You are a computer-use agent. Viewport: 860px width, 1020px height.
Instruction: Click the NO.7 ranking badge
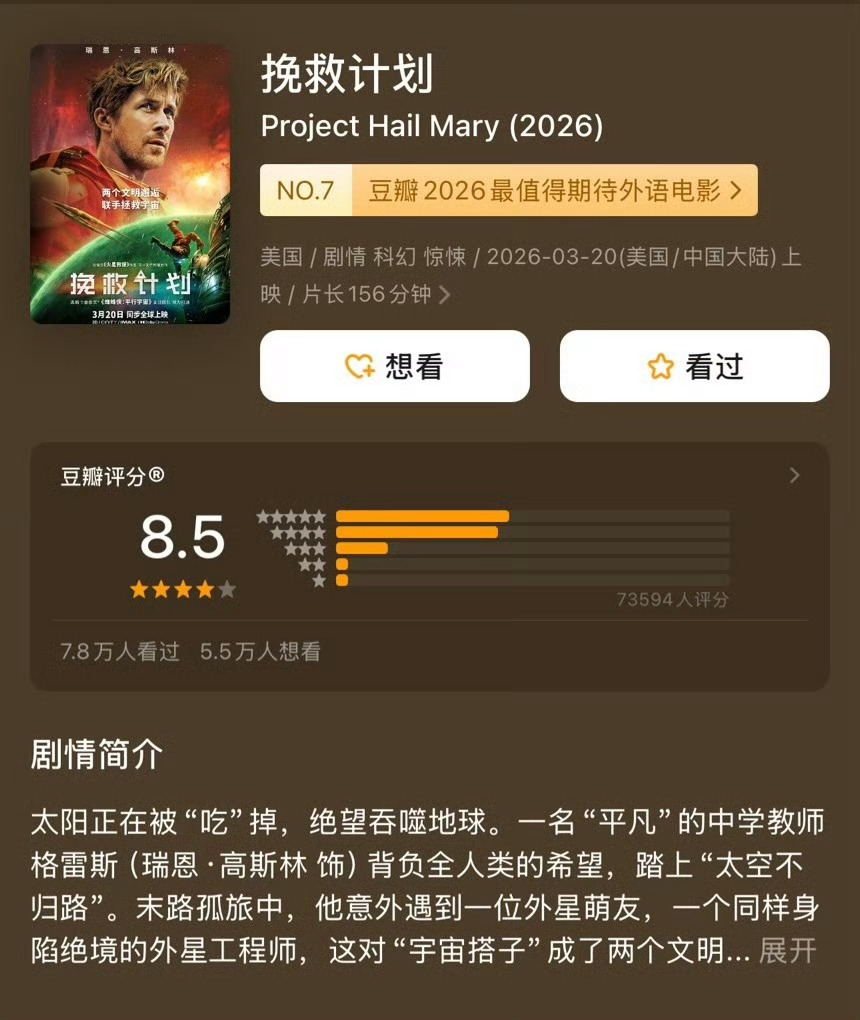[305, 189]
